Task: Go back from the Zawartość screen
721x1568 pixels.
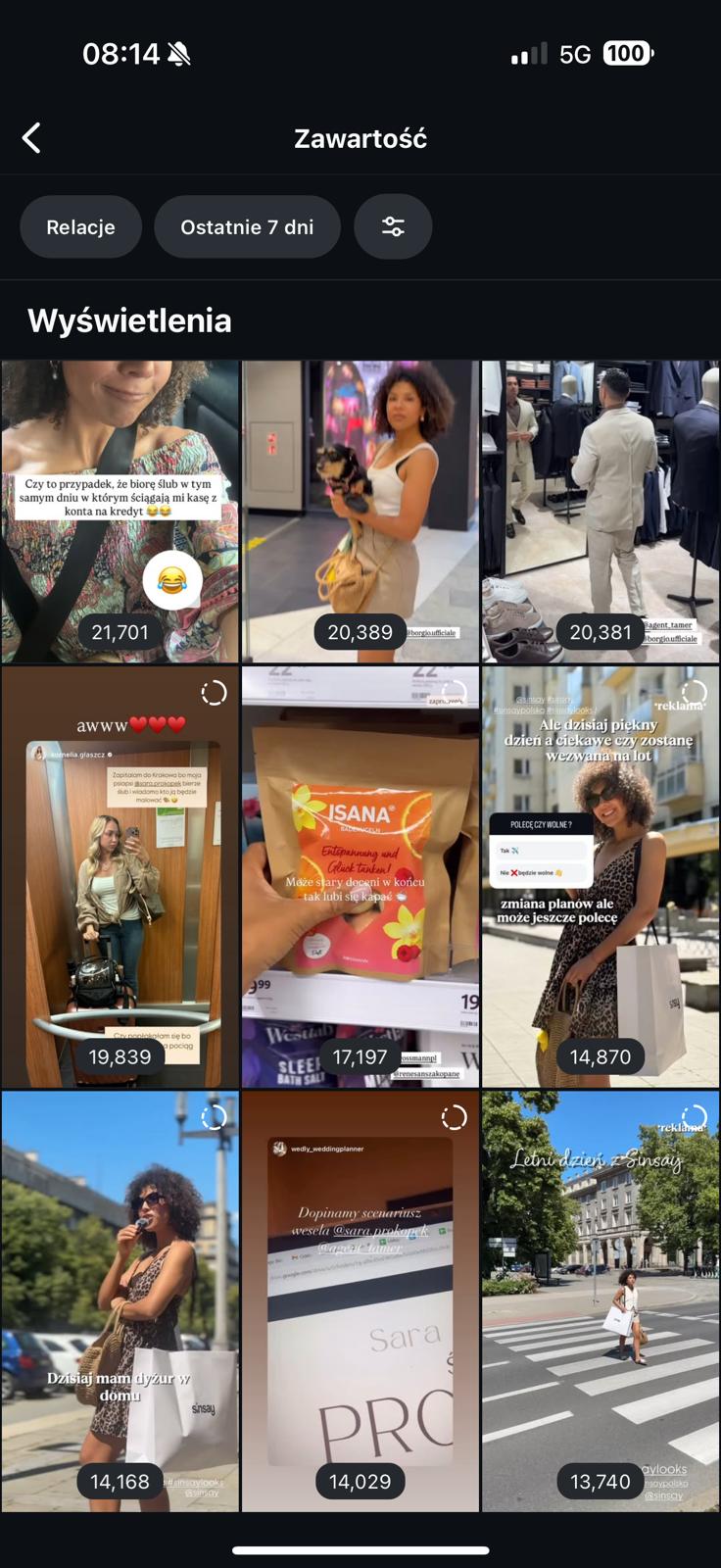Action: (31, 138)
